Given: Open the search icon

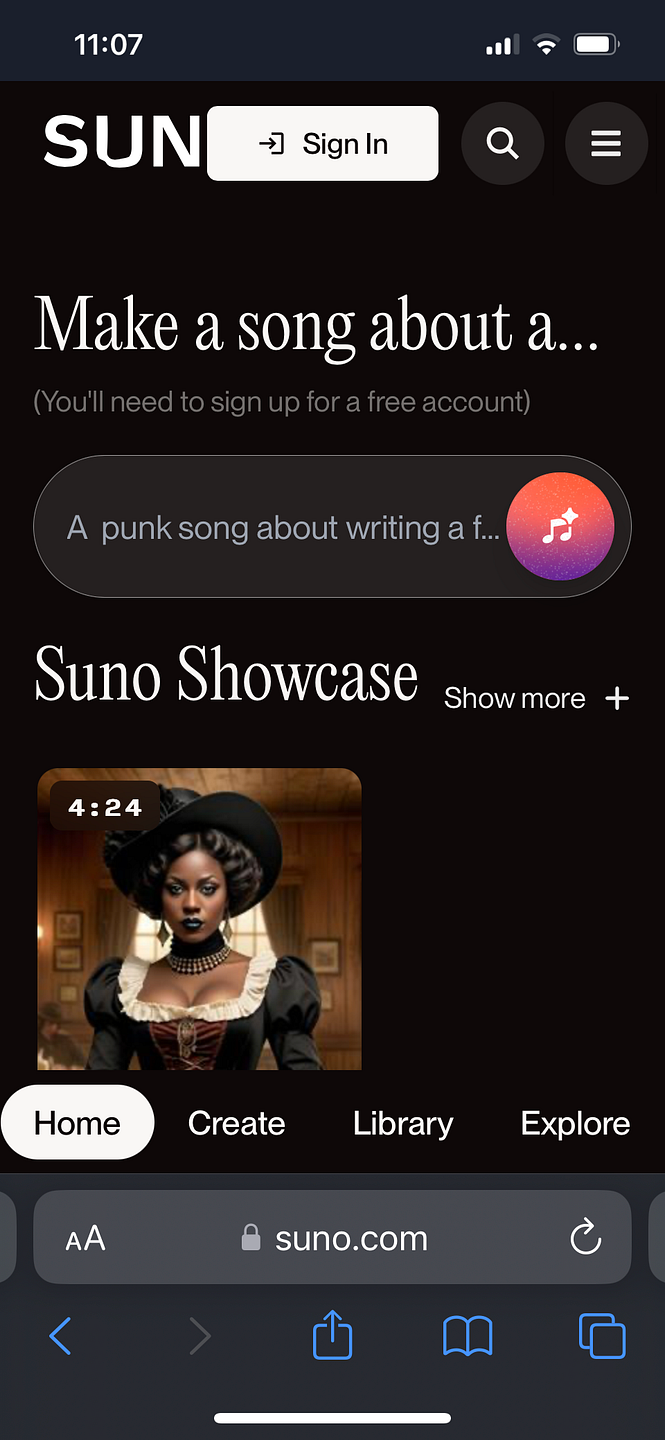Looking at the screenshot, I should coord(502,144).
